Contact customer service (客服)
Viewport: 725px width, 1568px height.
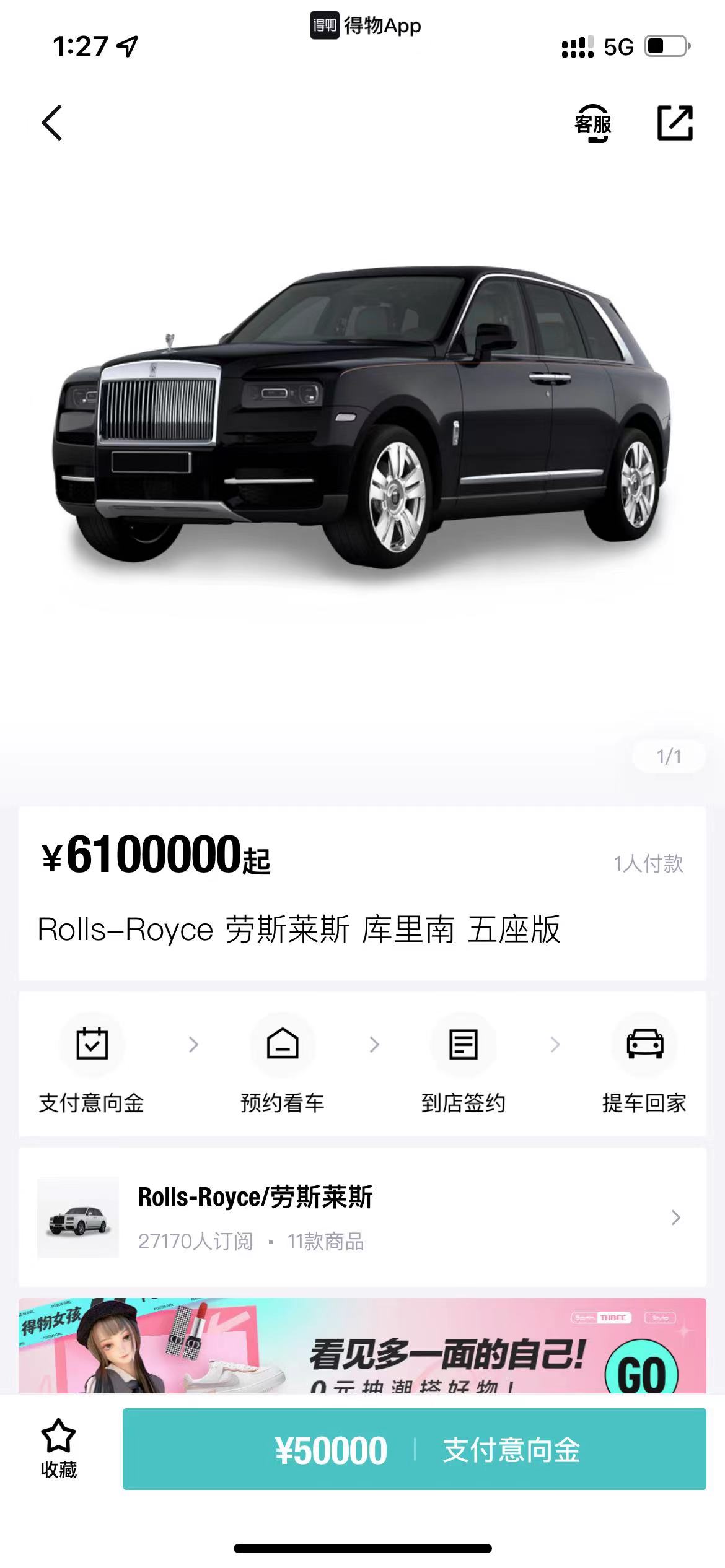(592, 124)
